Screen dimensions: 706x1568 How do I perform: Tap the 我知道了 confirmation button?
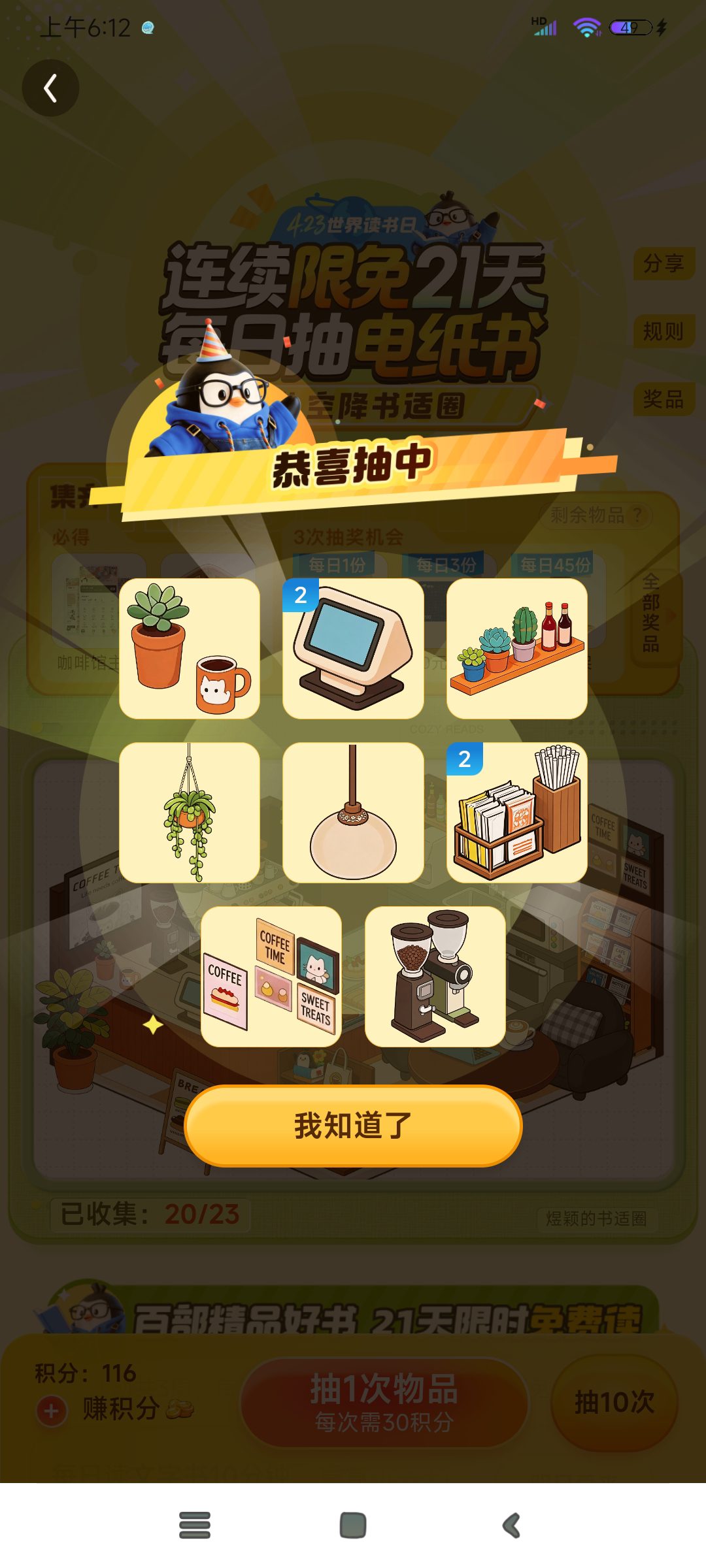point(353,1125)
